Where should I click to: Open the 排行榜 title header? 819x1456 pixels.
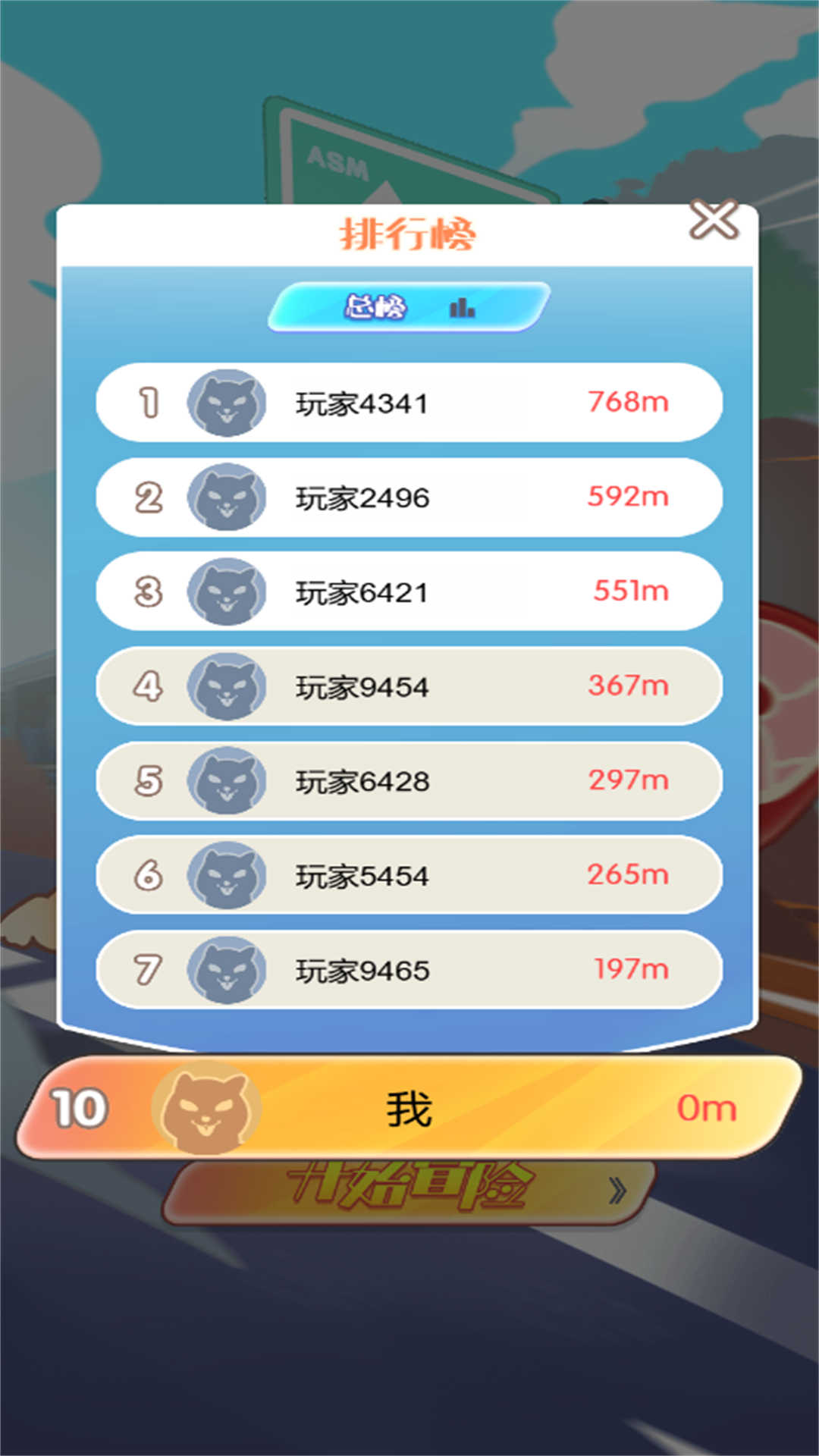[x=409, y=232]
